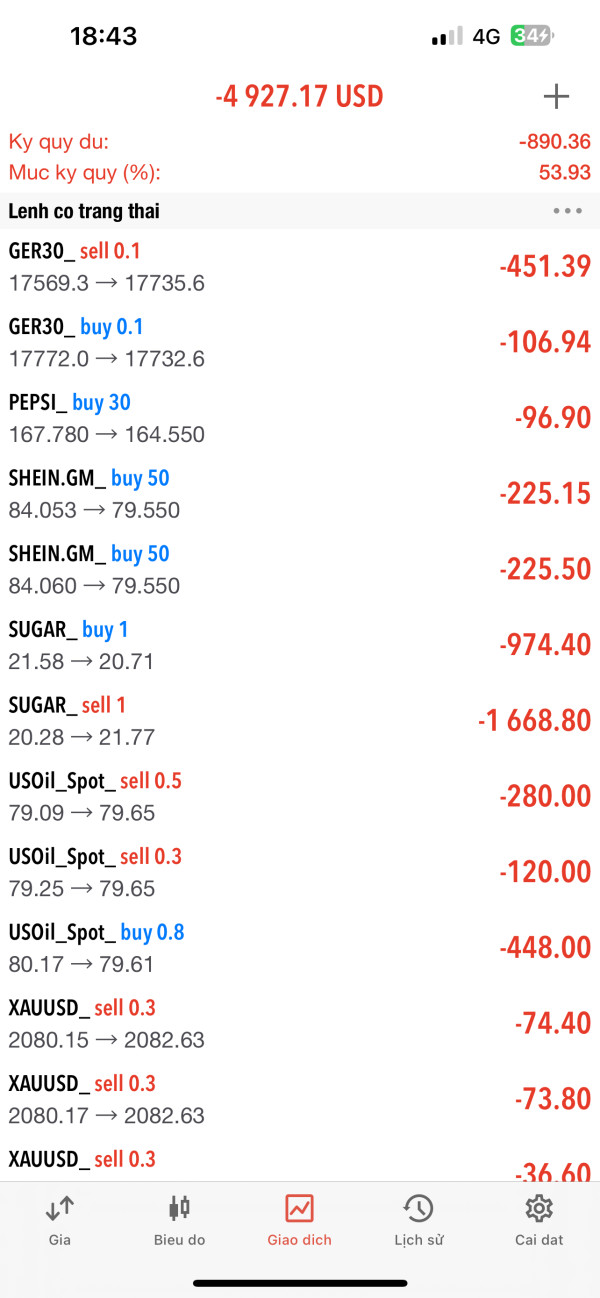Open the Cai dat settings tab
600x1298 pixels.
point(539,1220)
